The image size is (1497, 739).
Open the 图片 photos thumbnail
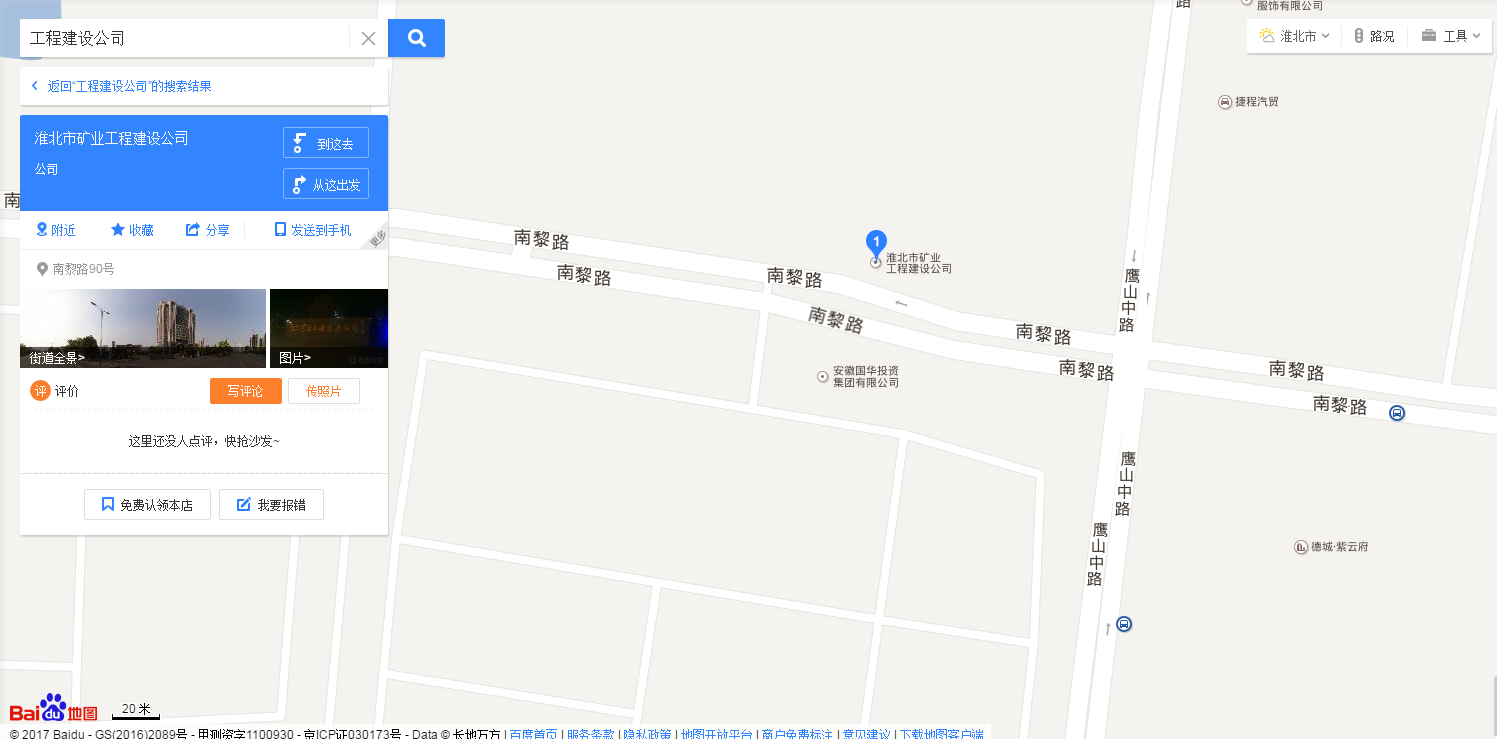click(x=329, y=328)
